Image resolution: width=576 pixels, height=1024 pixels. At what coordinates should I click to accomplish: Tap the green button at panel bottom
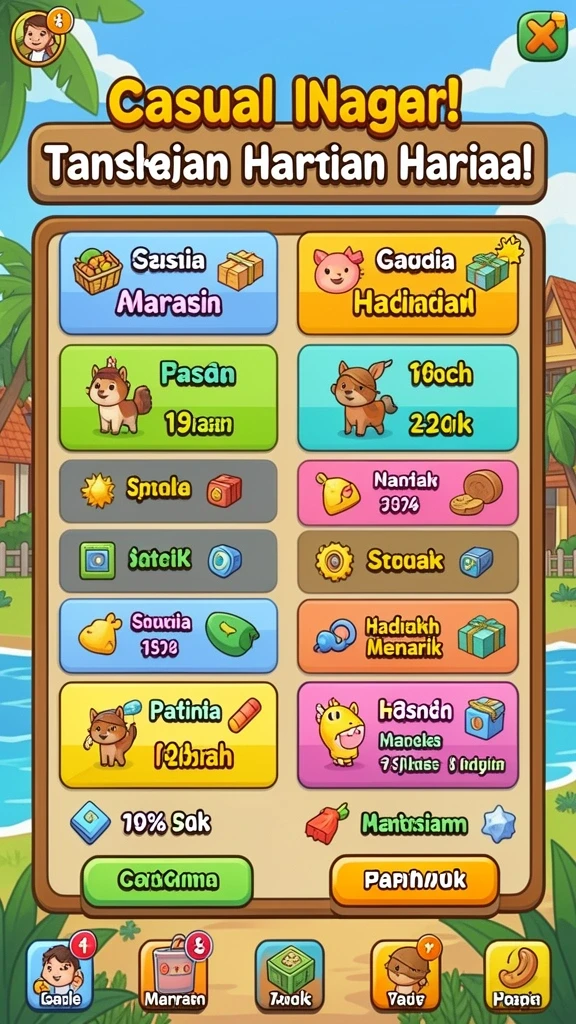click(167, 881)
